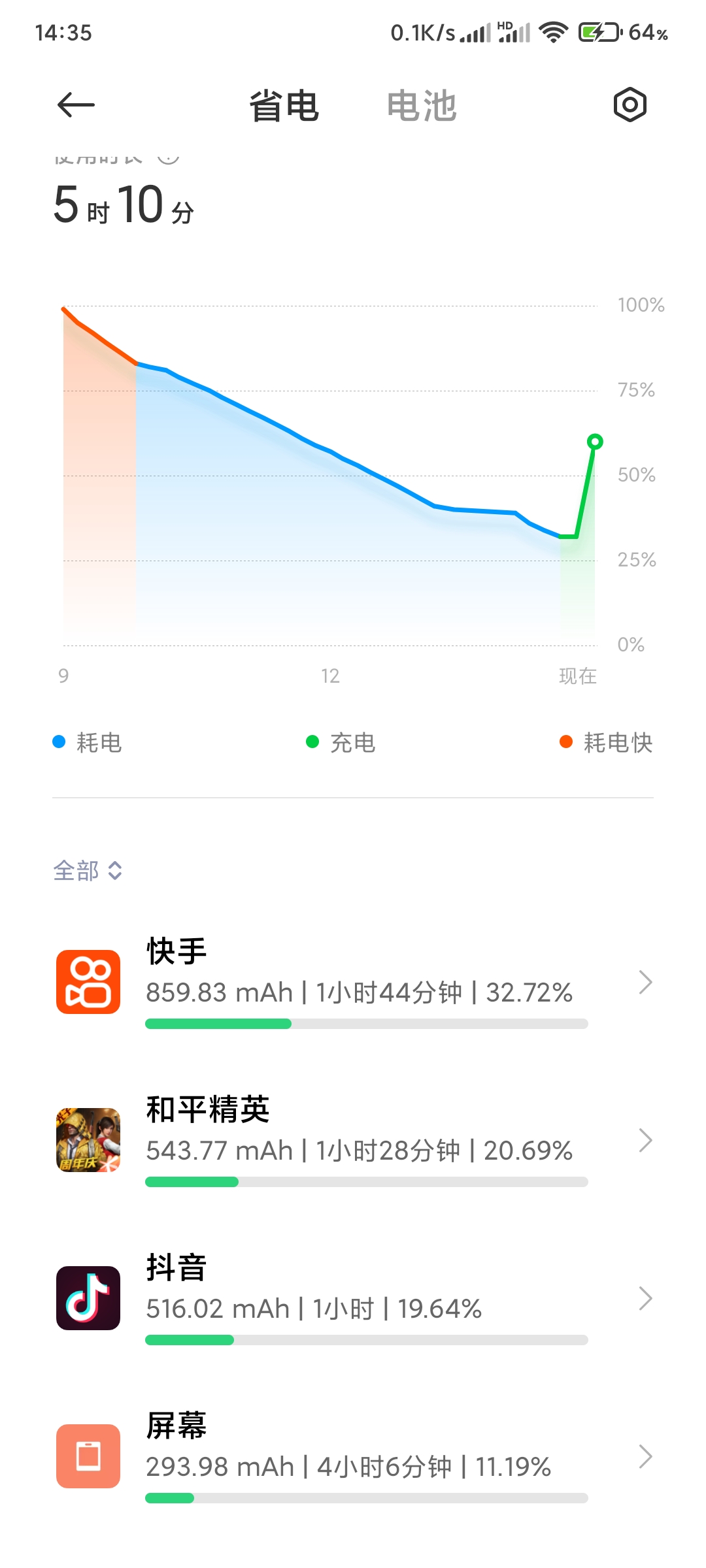View 抖音 power consumption details
This screenshot has width=706, height=1568.
click(353, 1298)
